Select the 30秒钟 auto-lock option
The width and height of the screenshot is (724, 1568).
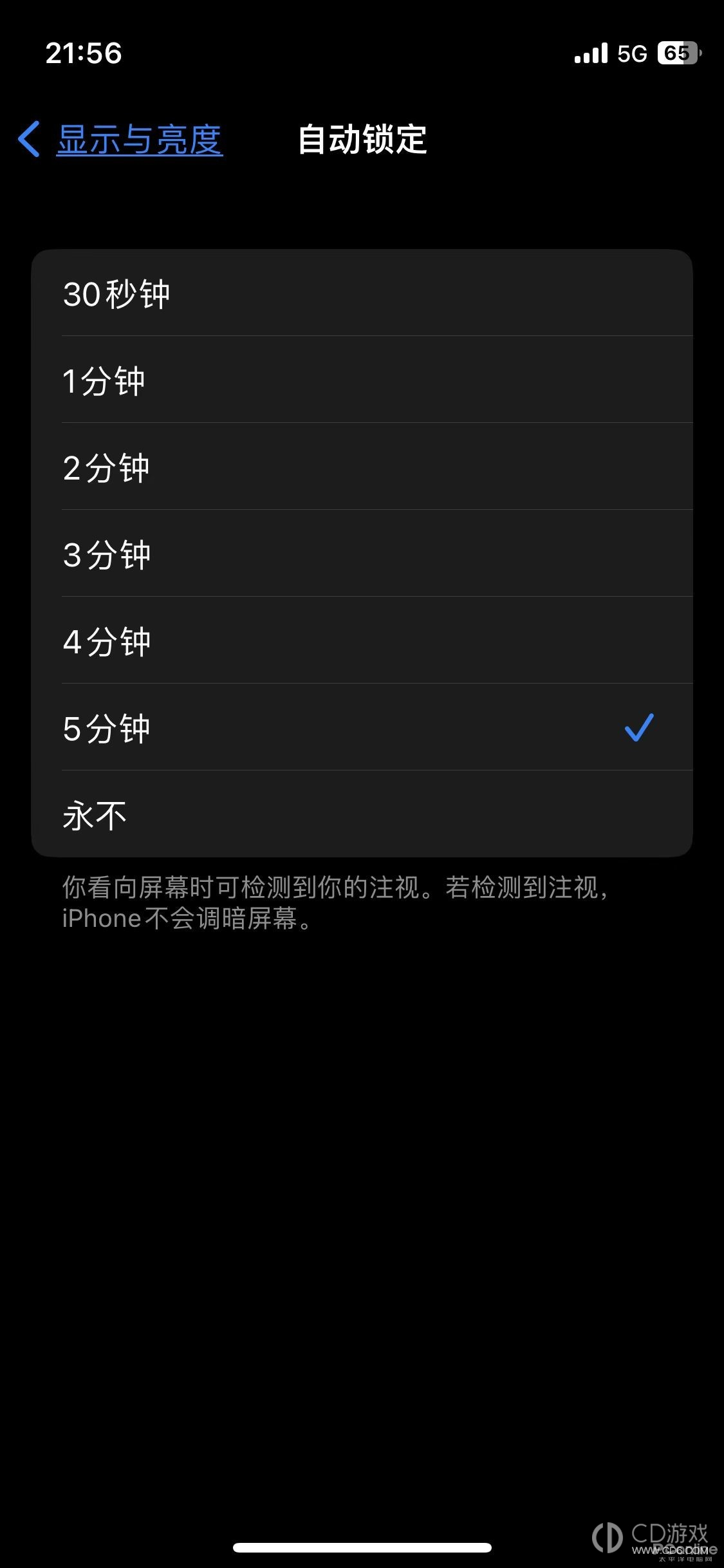(x=362, y=293)
